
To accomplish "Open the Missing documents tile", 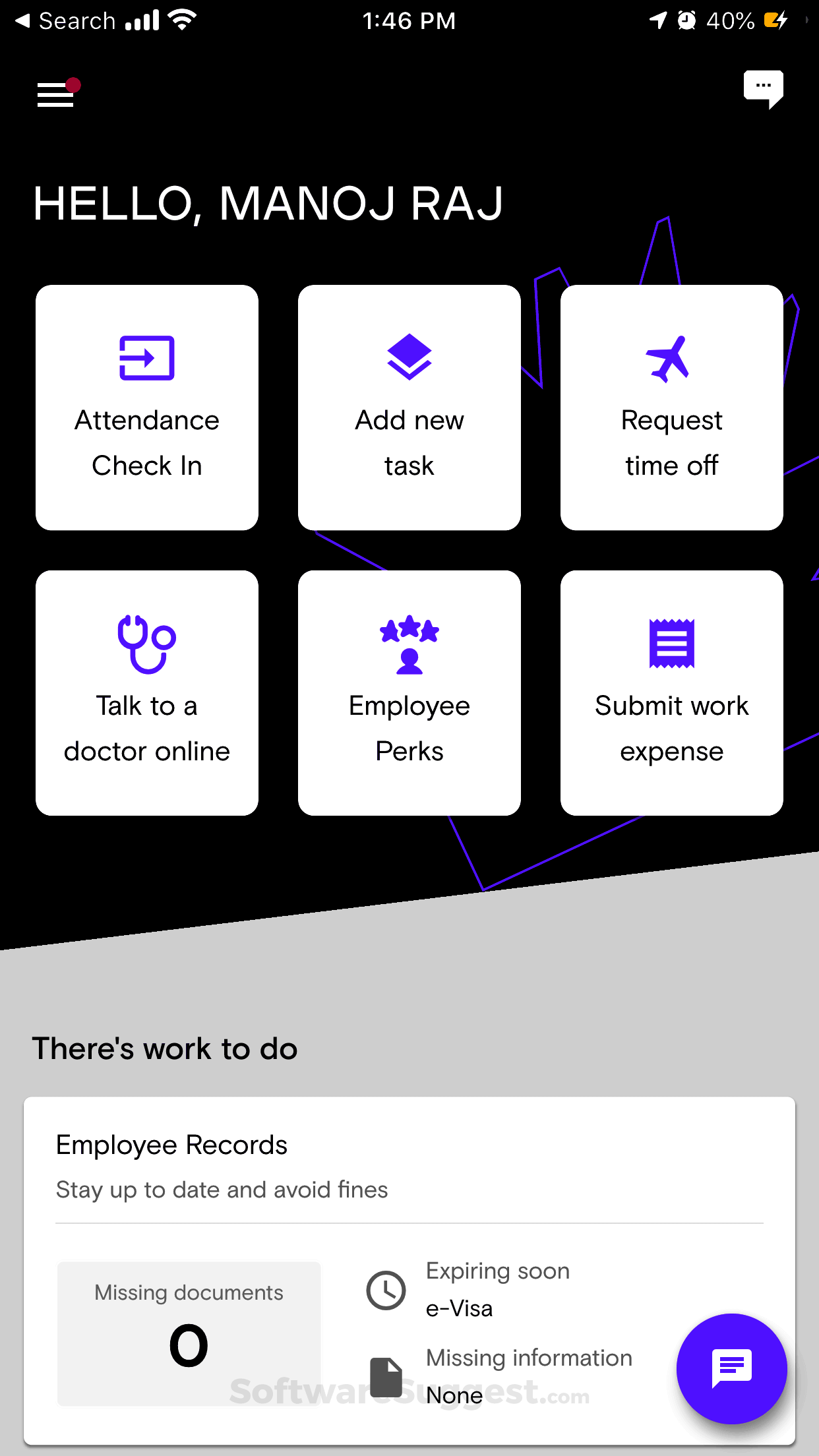I will [189, 1333].
